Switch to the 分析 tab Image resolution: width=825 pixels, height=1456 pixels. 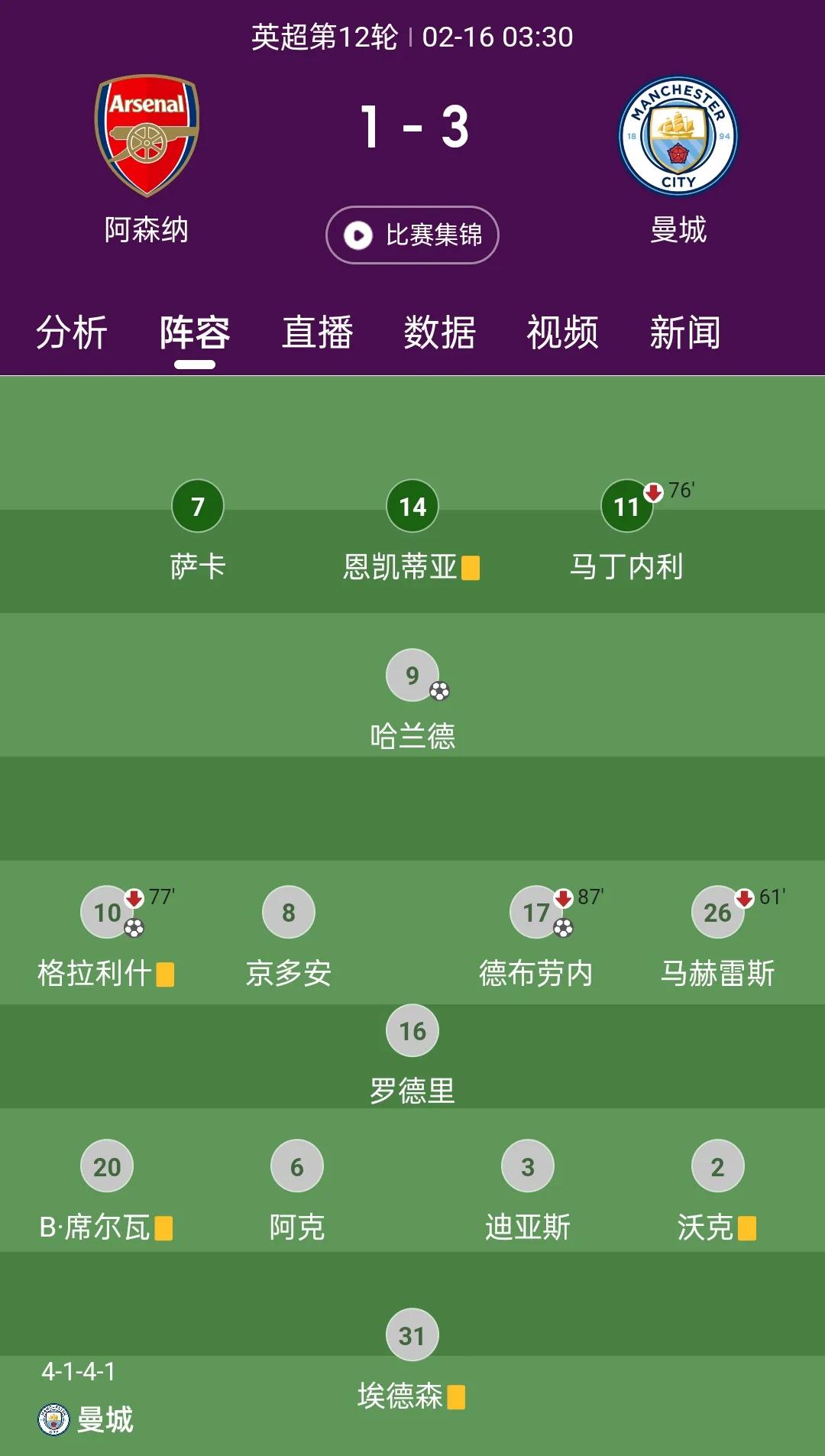point(71,332)
